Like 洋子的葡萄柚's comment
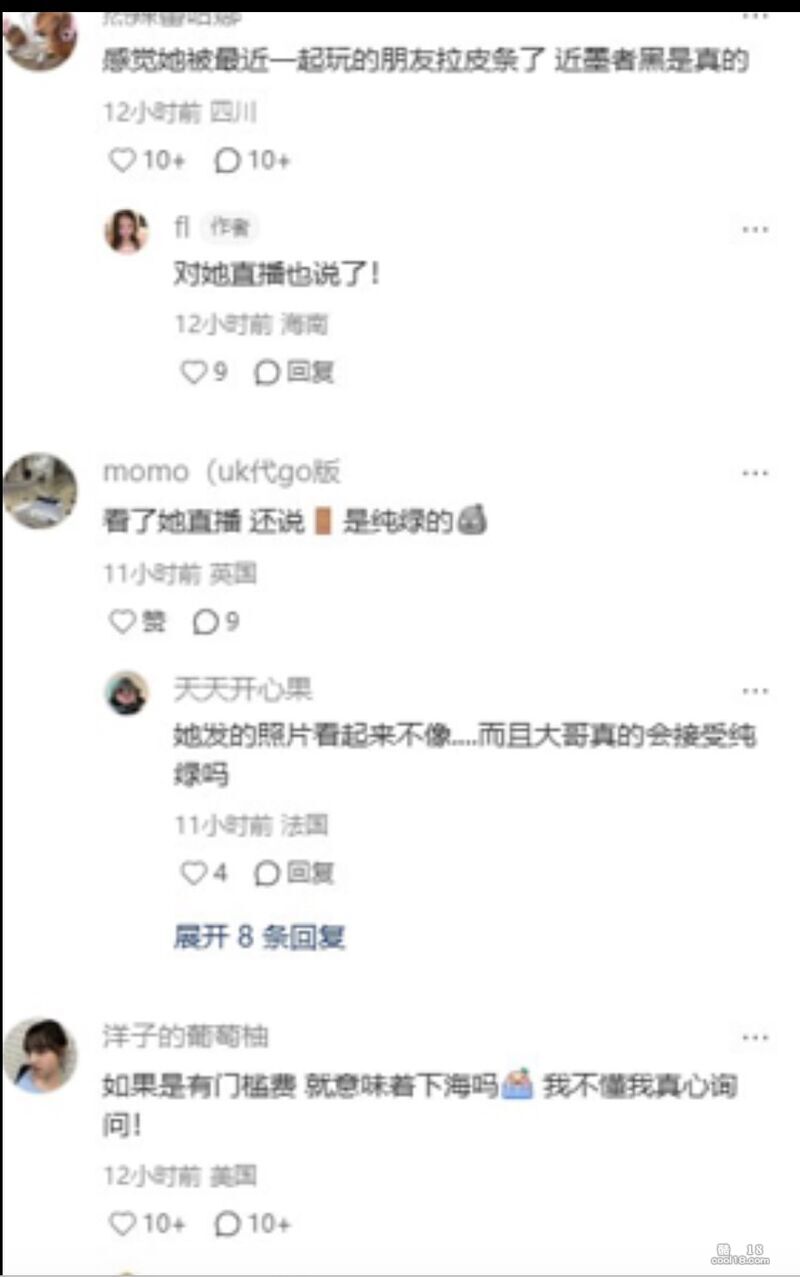This screenshot has width=800, height=1277. (123, 1223)
